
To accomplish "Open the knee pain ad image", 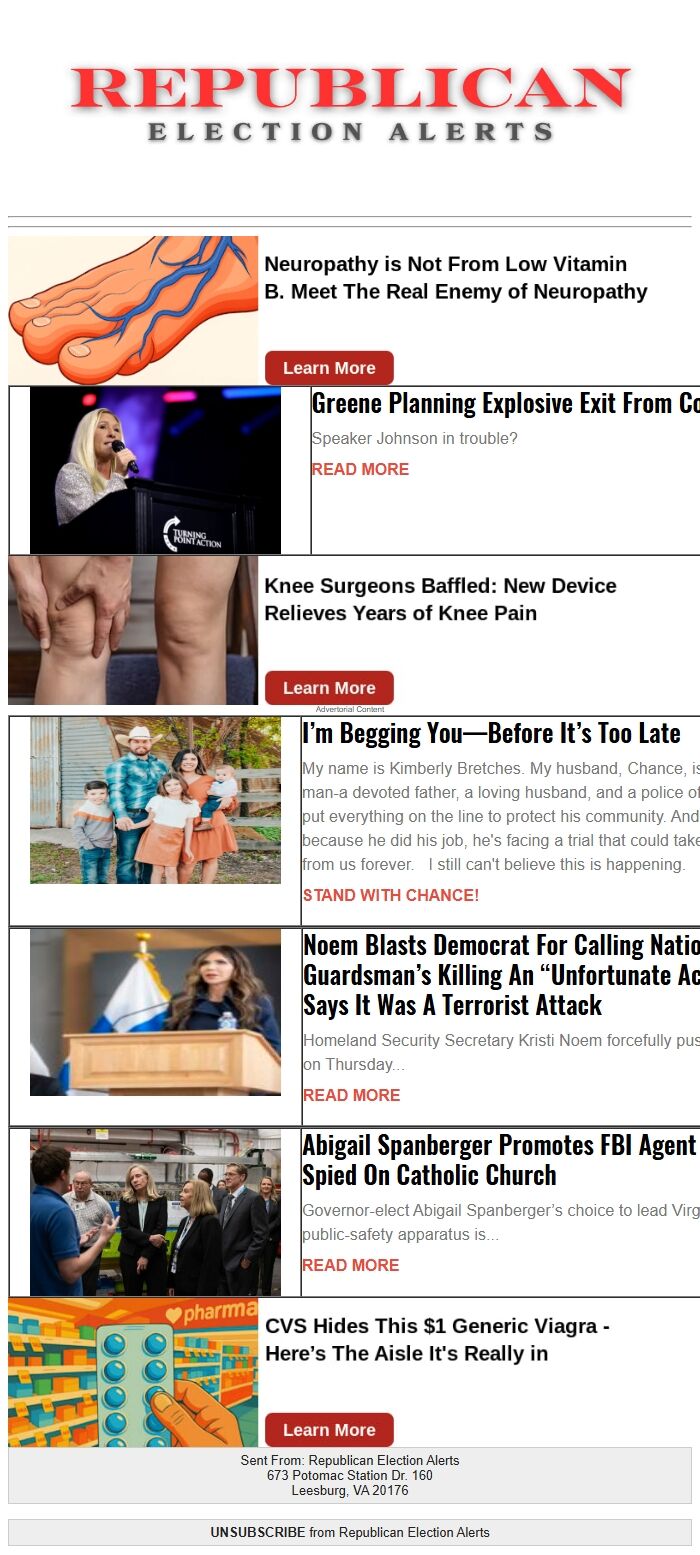I will [133, 630].
